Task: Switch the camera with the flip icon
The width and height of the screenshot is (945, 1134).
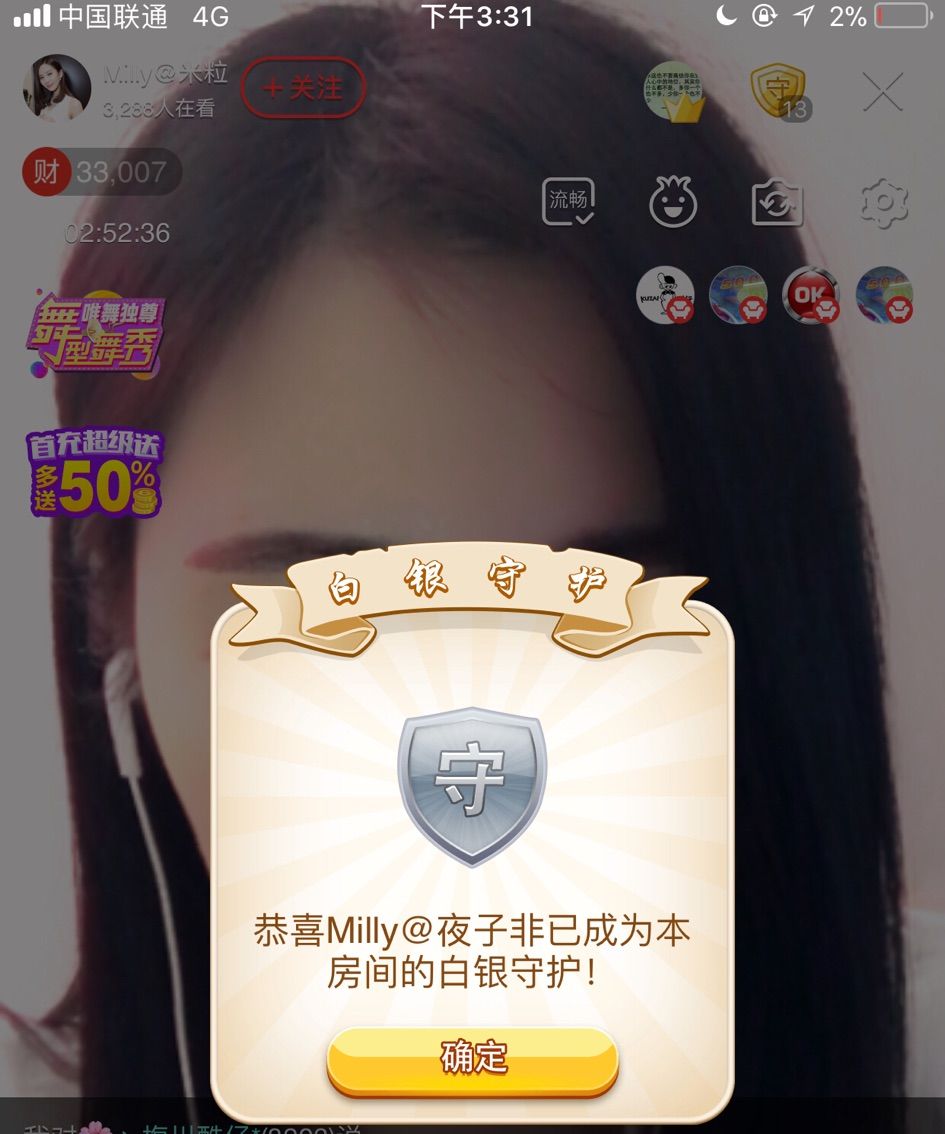Action: point(777,203)
